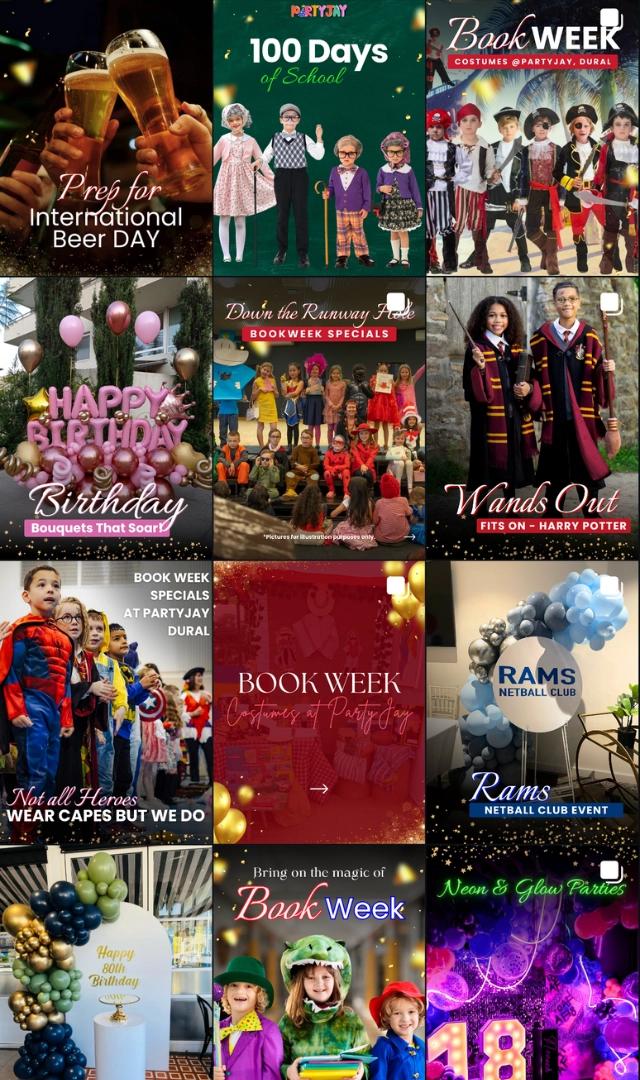Open the International Beer Day post
The image size is (640, 1080).
(x=106, y=137)
